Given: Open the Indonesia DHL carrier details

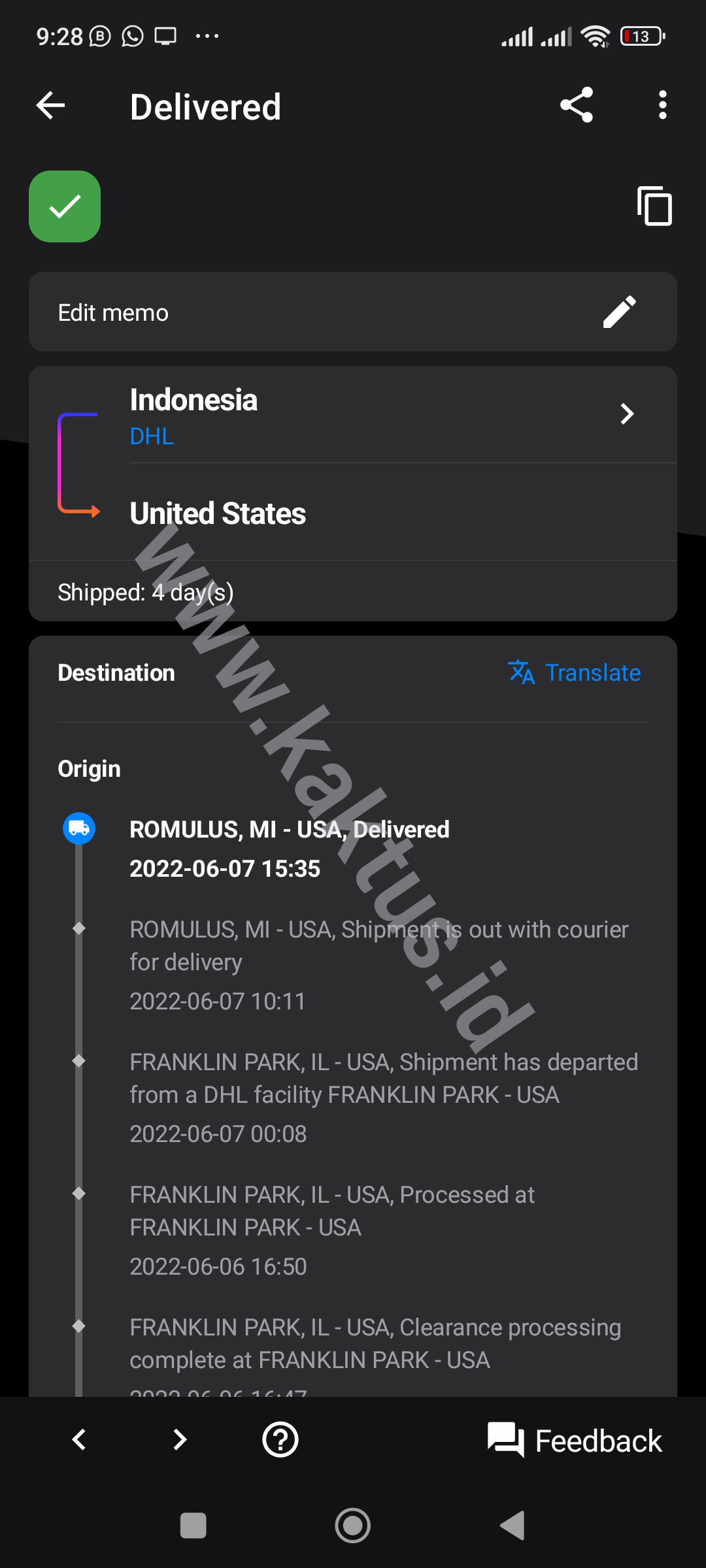Looking at the screenshot, I should click(626, 414).
